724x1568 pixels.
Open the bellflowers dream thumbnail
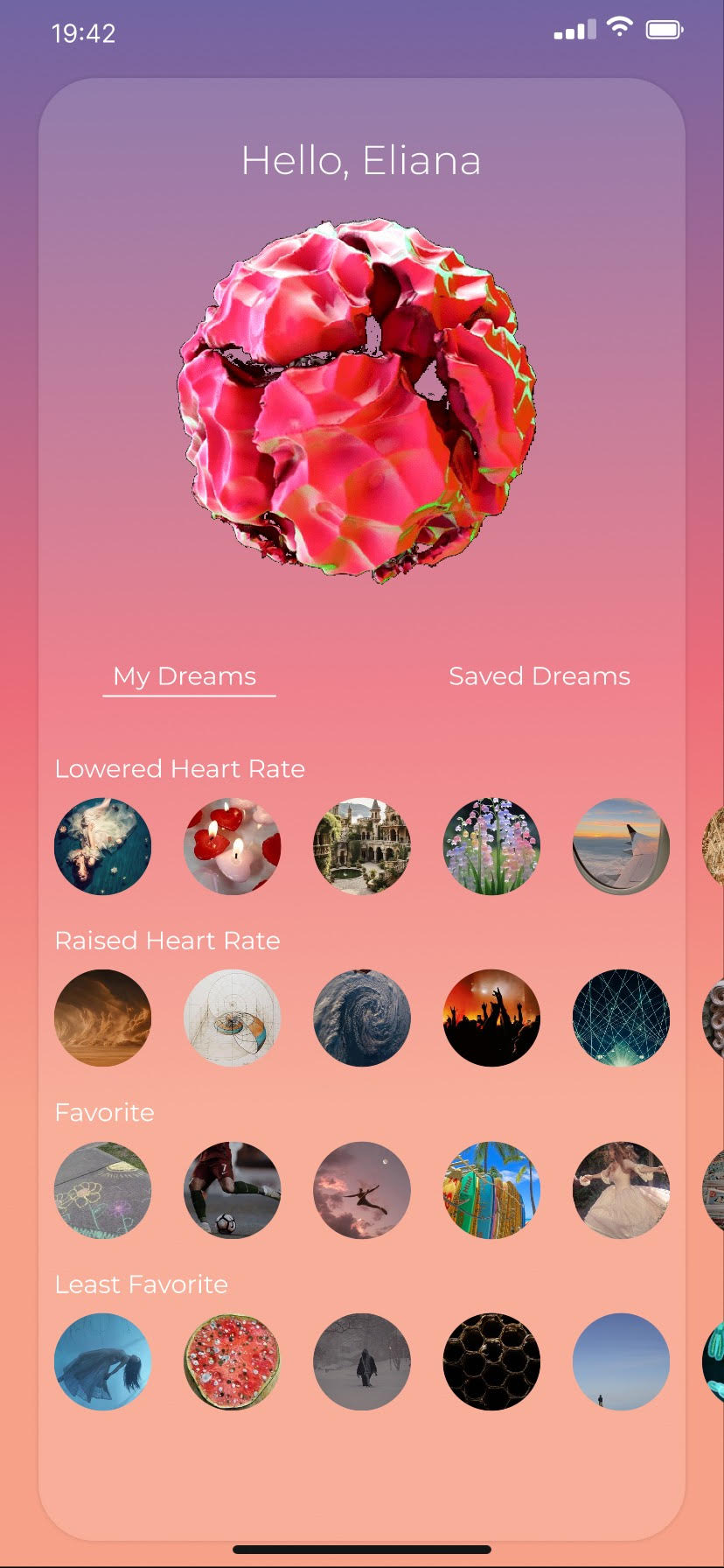[491, 846]
